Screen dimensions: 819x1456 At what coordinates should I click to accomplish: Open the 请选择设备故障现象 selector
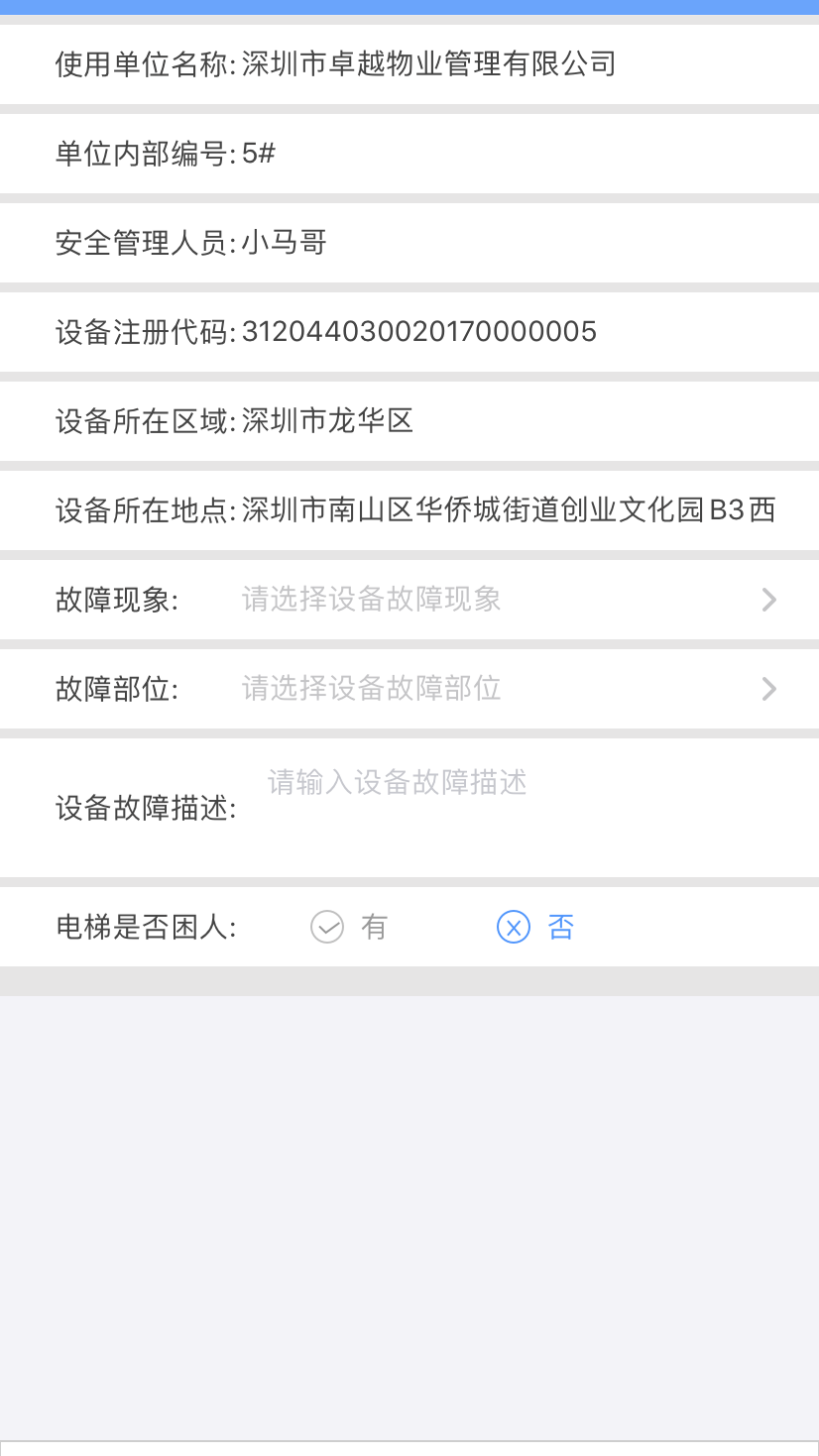370,600
